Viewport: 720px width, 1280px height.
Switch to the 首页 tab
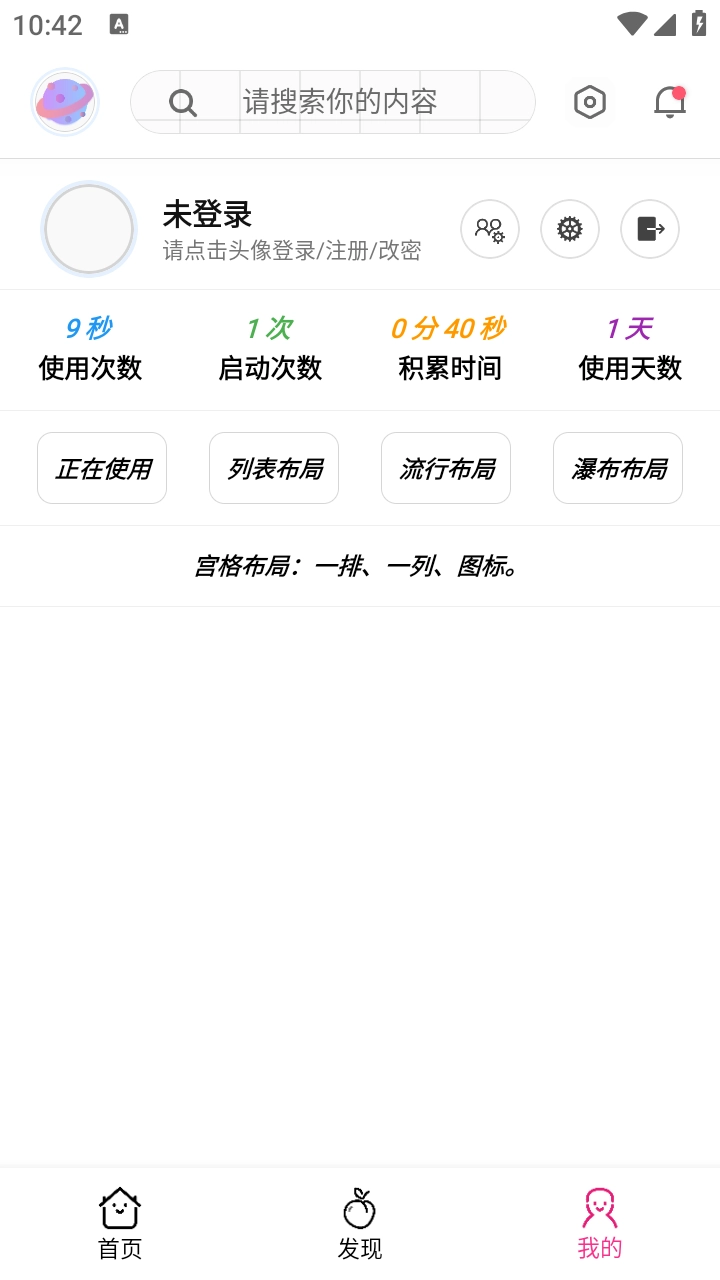119,1220
